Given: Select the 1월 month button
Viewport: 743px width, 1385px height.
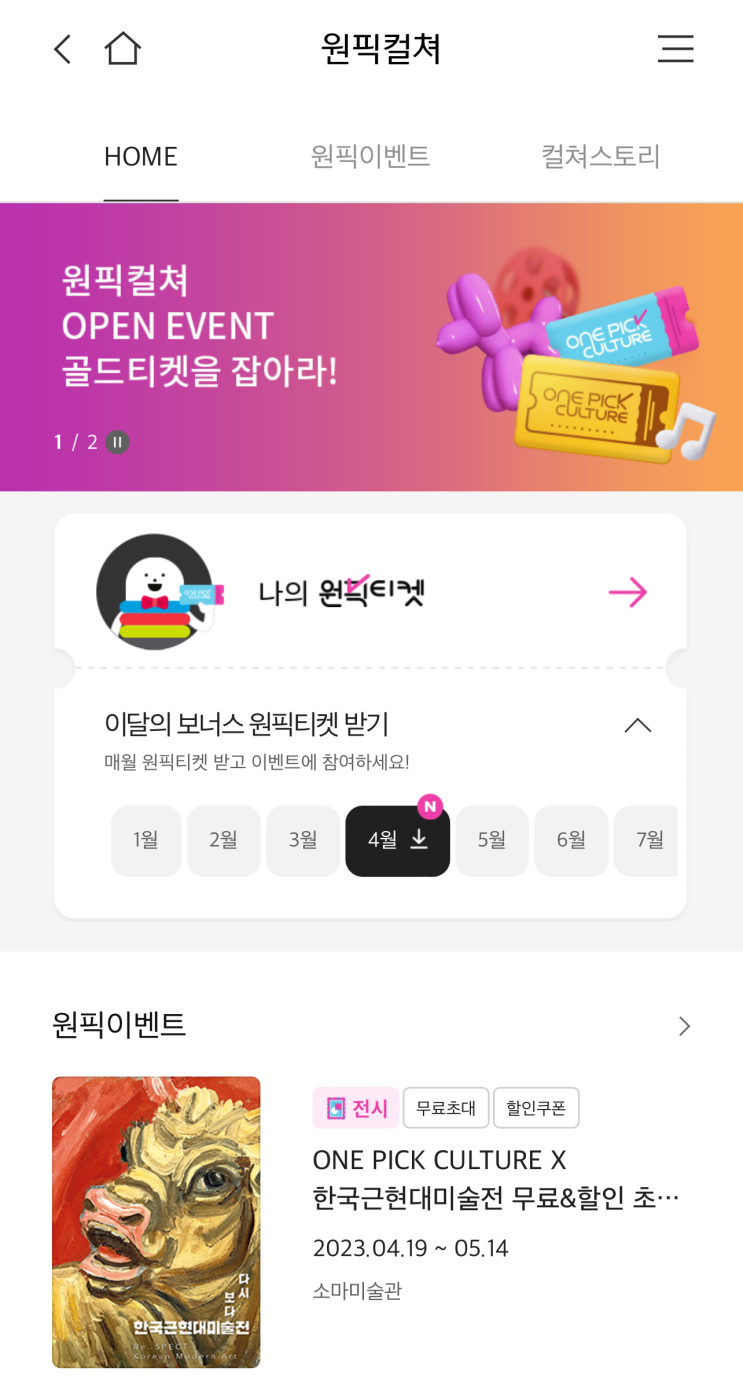Looking at the screenshot, I should pos(146,841).
